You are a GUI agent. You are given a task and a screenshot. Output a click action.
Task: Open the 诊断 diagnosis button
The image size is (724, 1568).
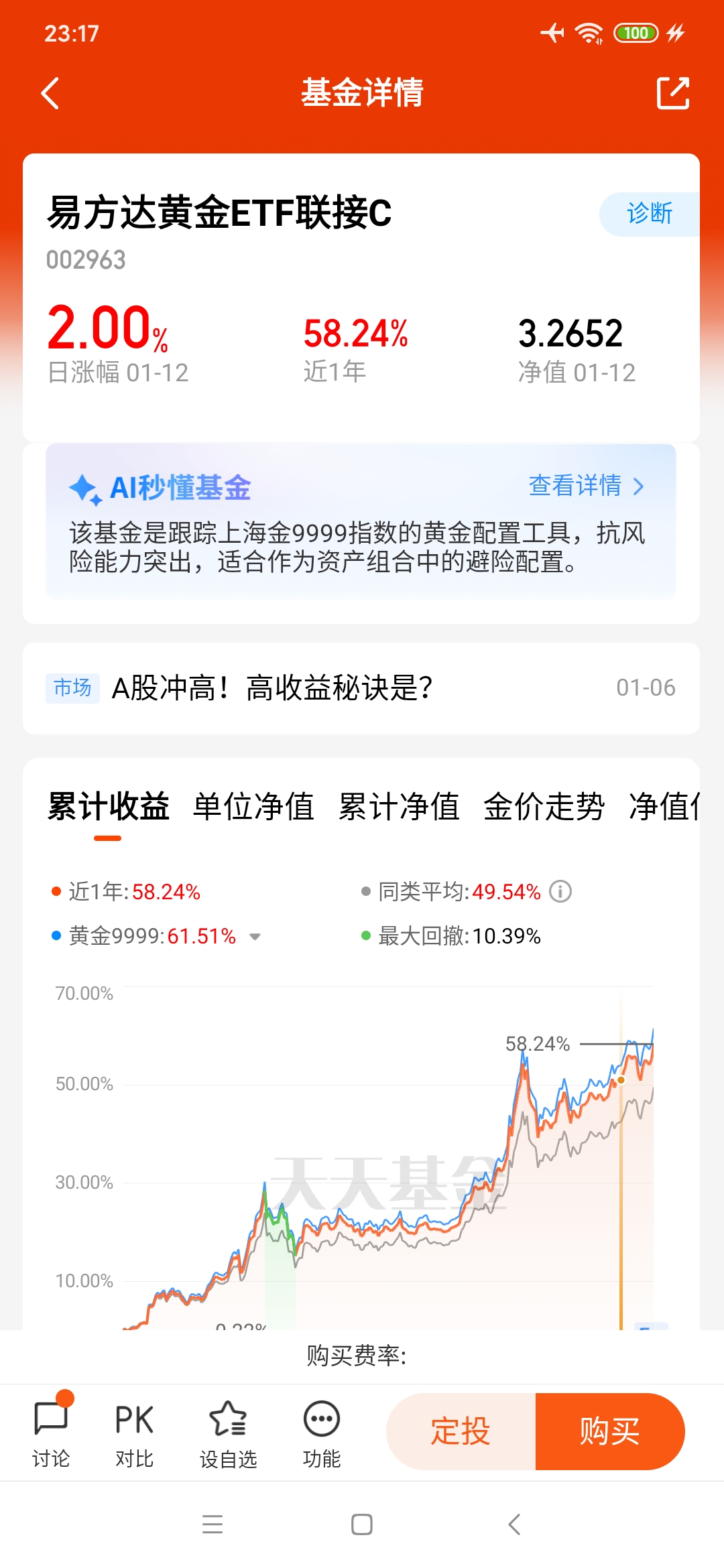click(649, 214)
